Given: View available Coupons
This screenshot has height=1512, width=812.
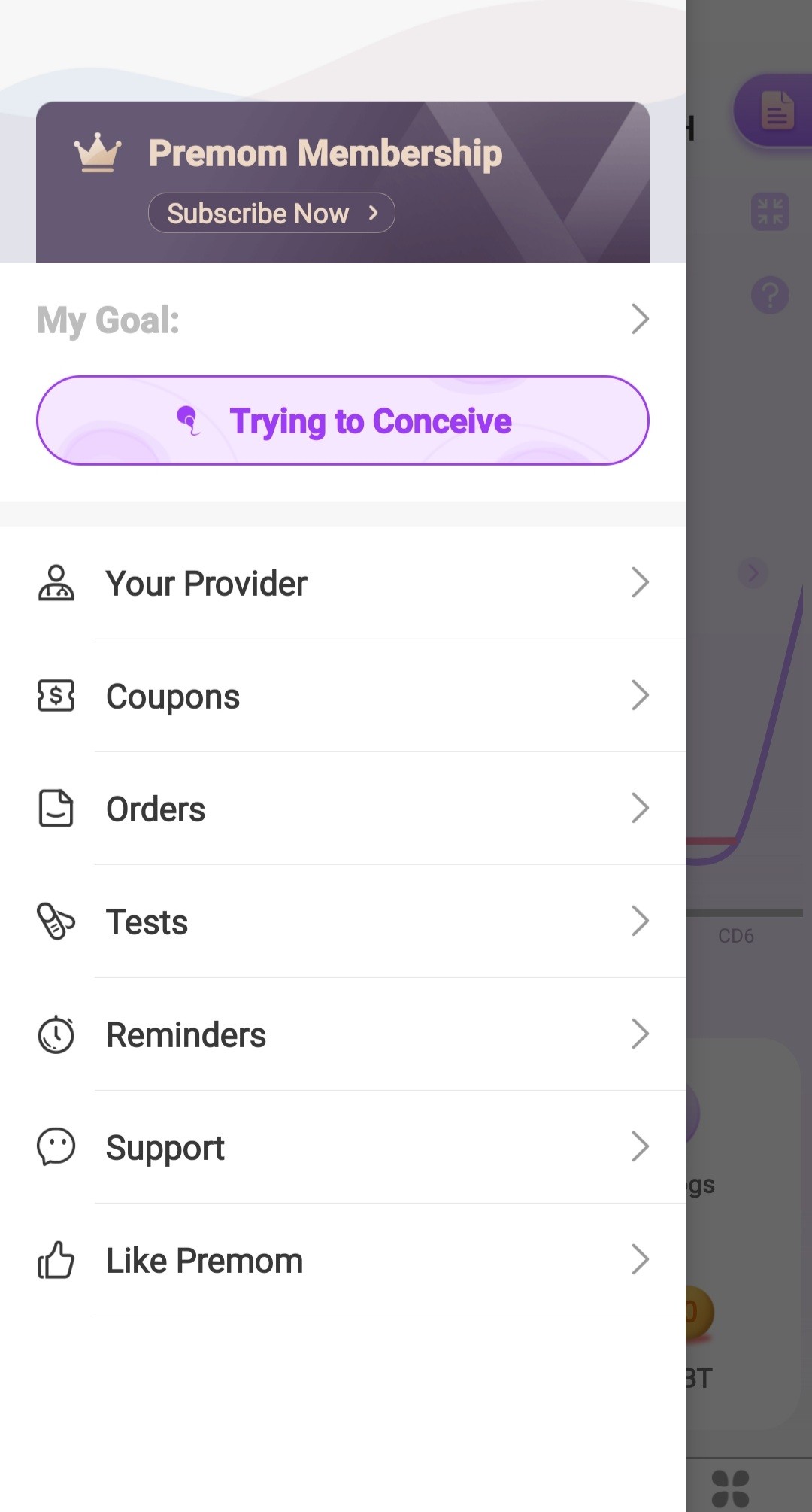Looking at the screenshot, I should (342, 696).
